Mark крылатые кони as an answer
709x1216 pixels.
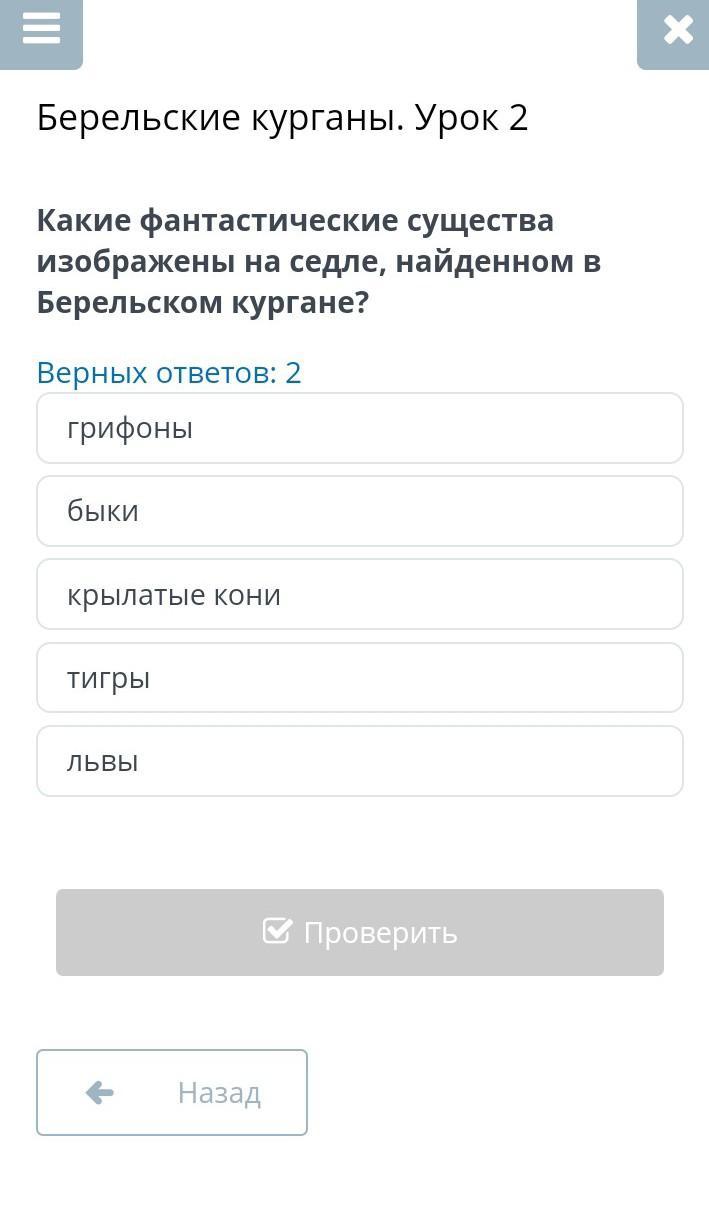360,594
